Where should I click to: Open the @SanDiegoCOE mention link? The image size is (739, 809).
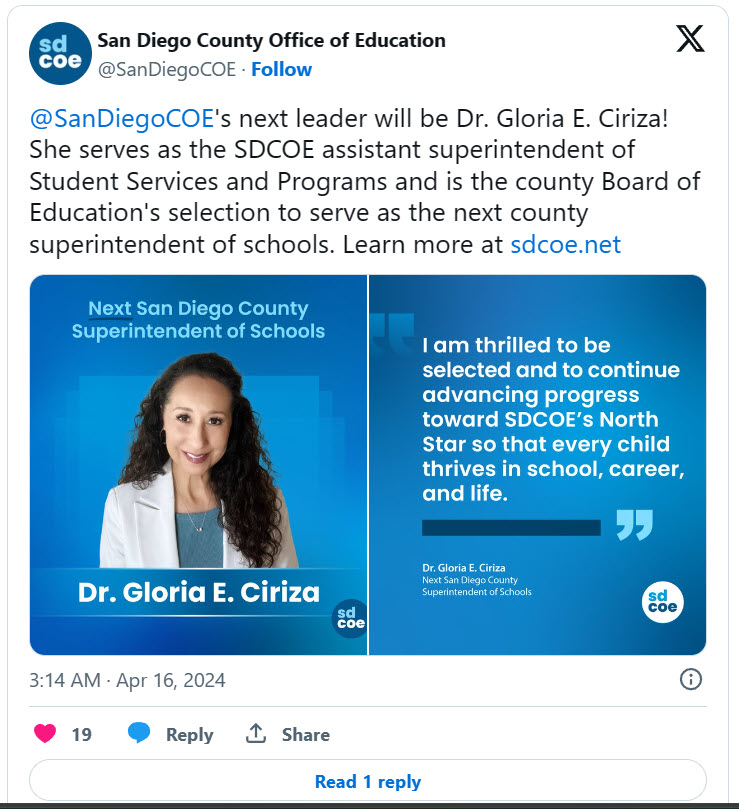click(122, 119)
